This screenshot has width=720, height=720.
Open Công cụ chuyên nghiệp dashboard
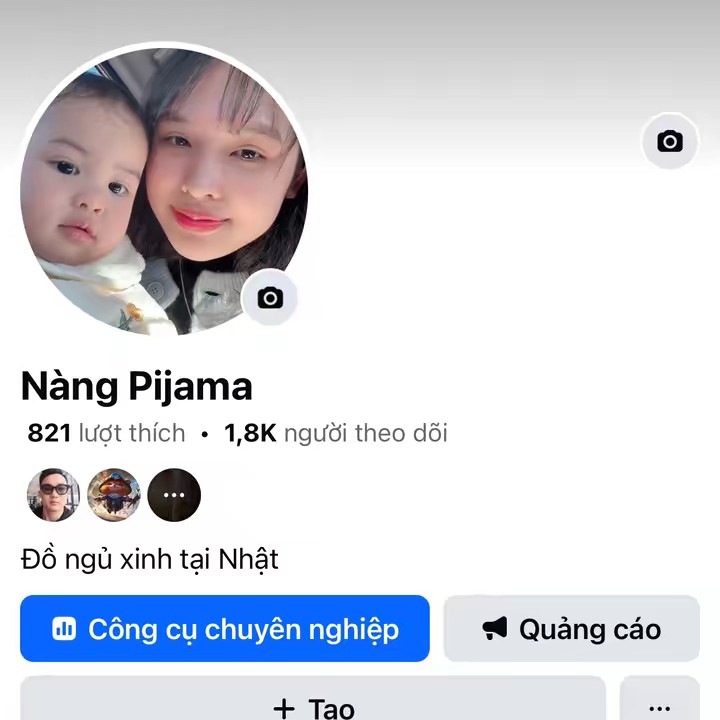tap(225, 629)
